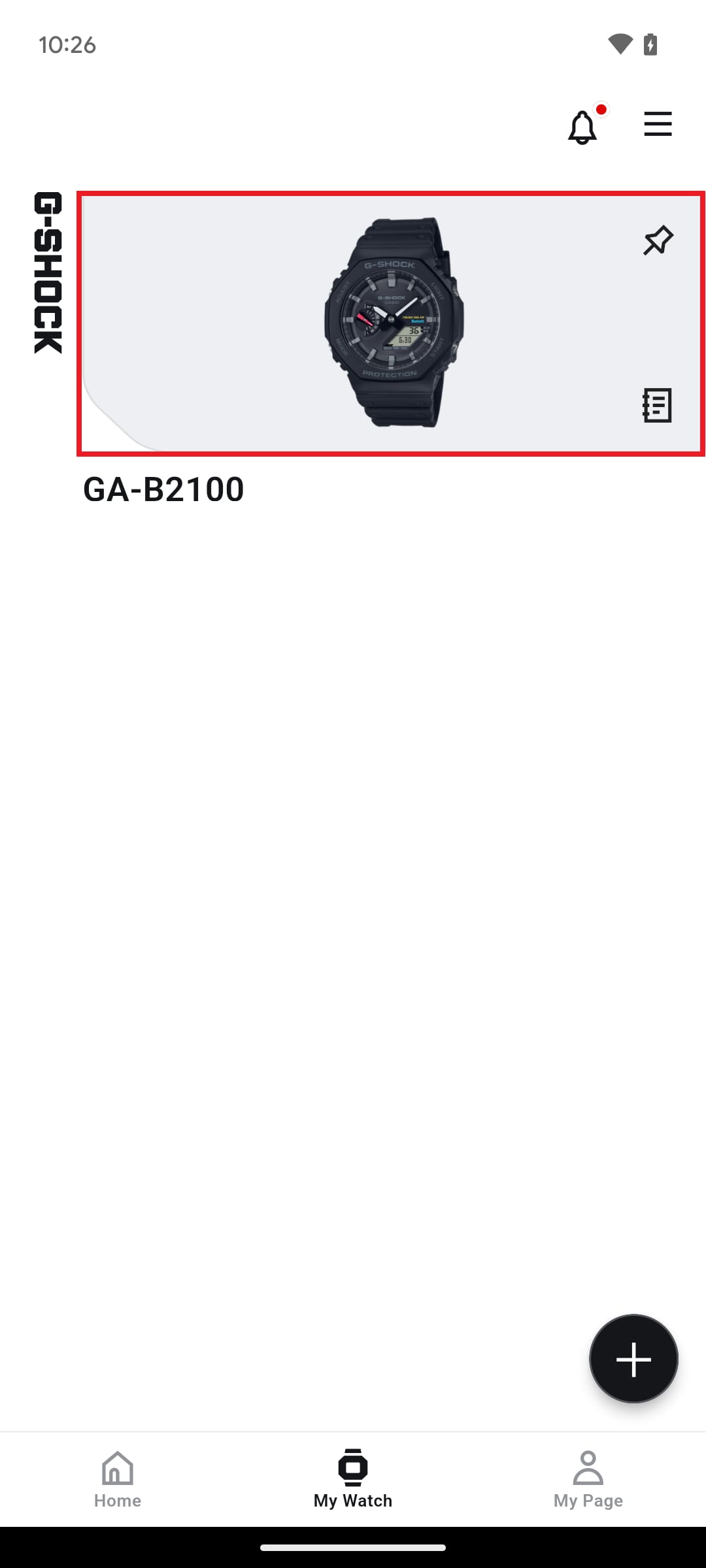Pin the GA-B2100 watch
Image resolution: width=706 pixels, height=1568 pixels.
coord(658,240)
